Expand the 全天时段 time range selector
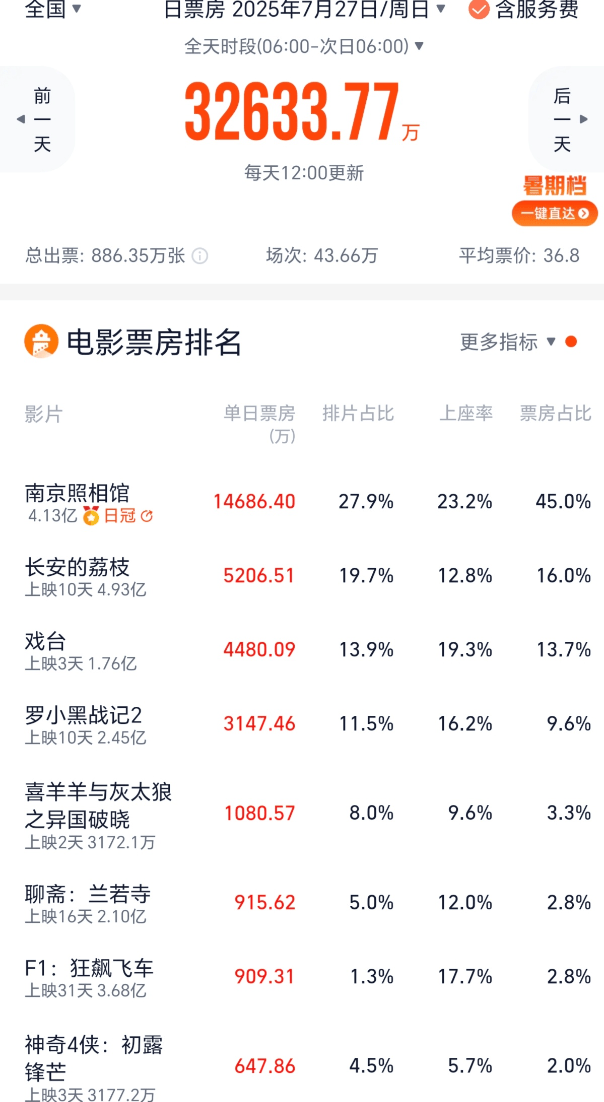The height and width of the screenshot is (1102, 604). pyautogui.click(x=304, y=46)
